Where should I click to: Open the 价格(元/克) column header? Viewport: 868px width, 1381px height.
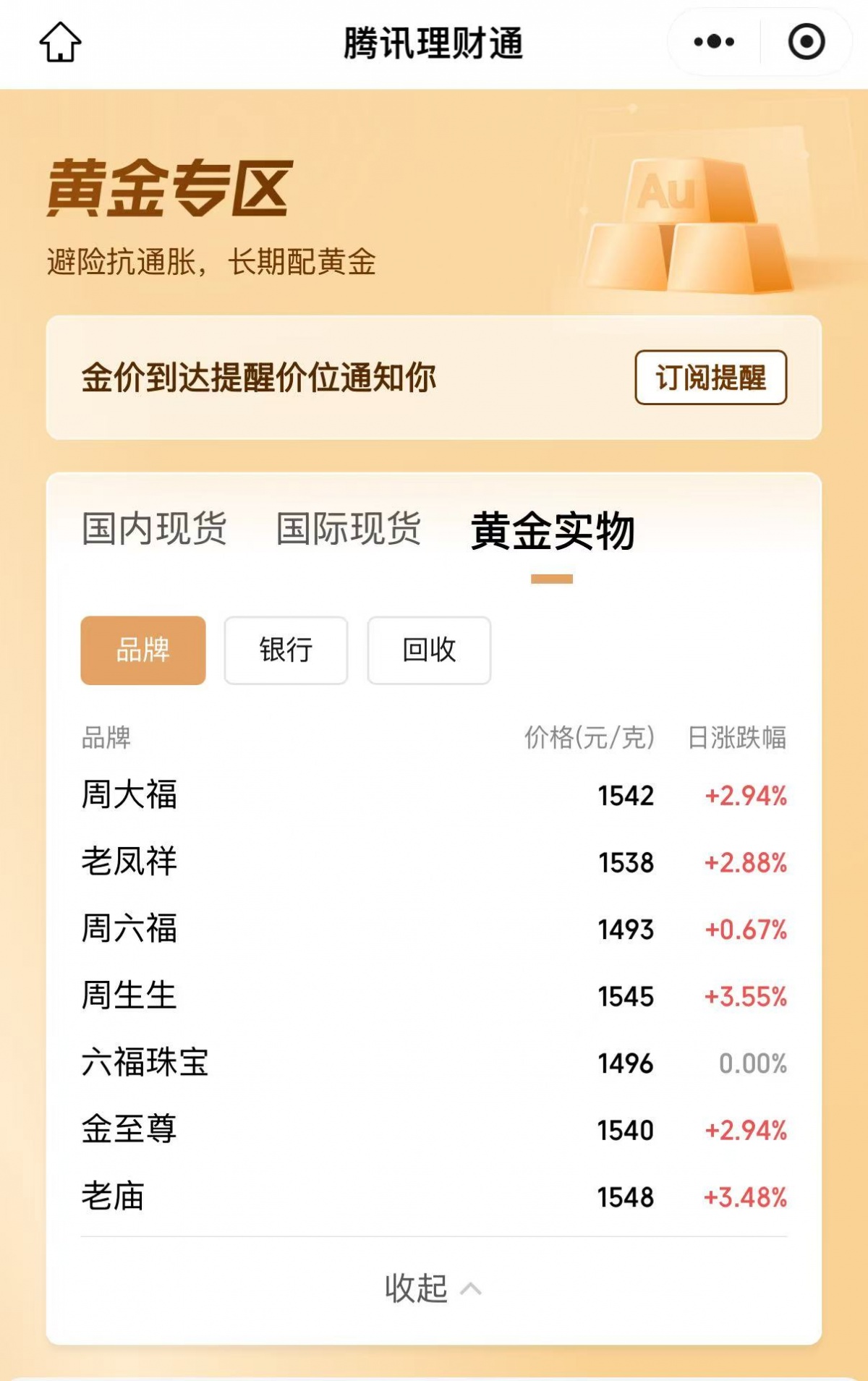click(590, 737)
